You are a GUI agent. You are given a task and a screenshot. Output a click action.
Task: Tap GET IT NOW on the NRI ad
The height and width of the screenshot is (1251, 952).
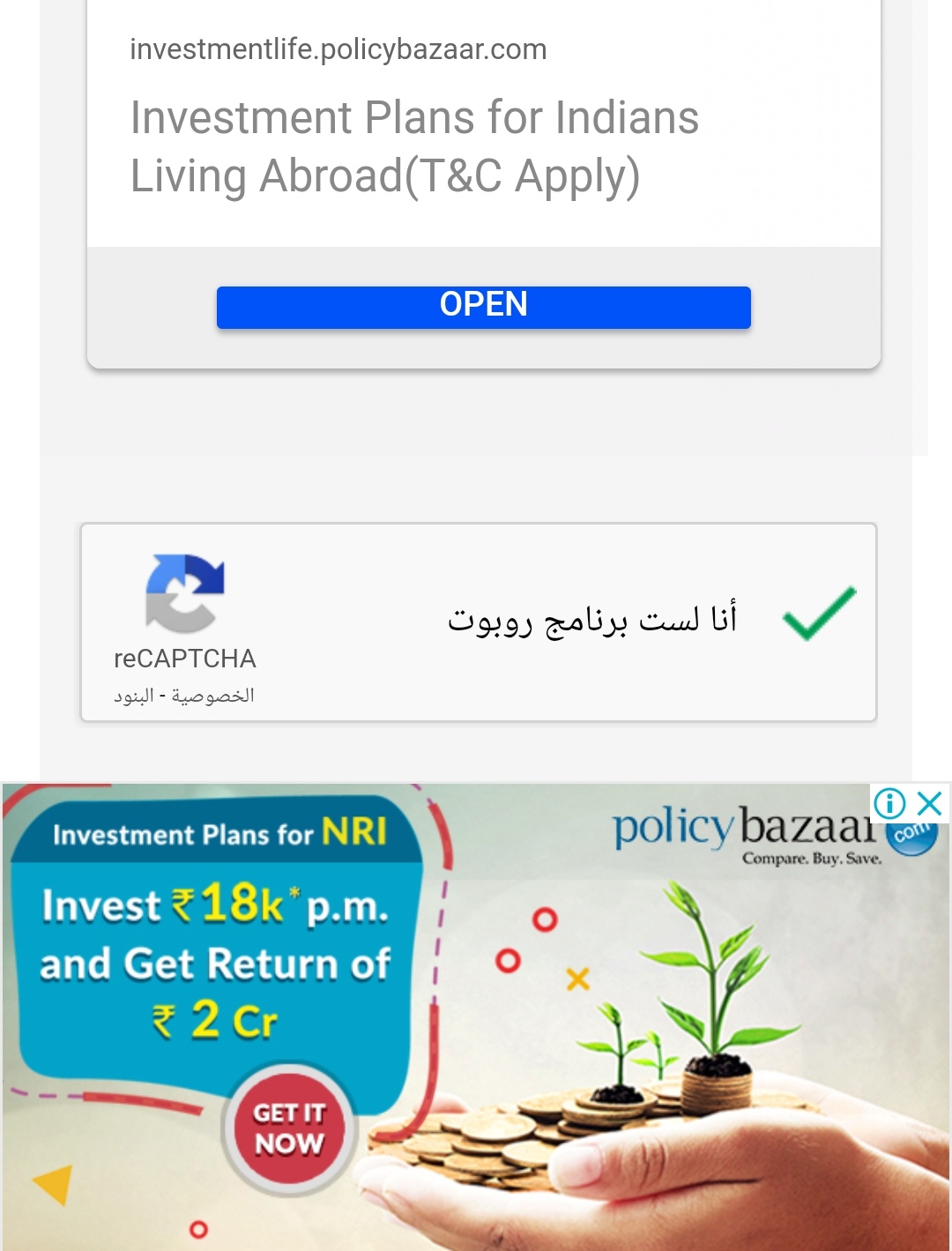point(289,1128)
